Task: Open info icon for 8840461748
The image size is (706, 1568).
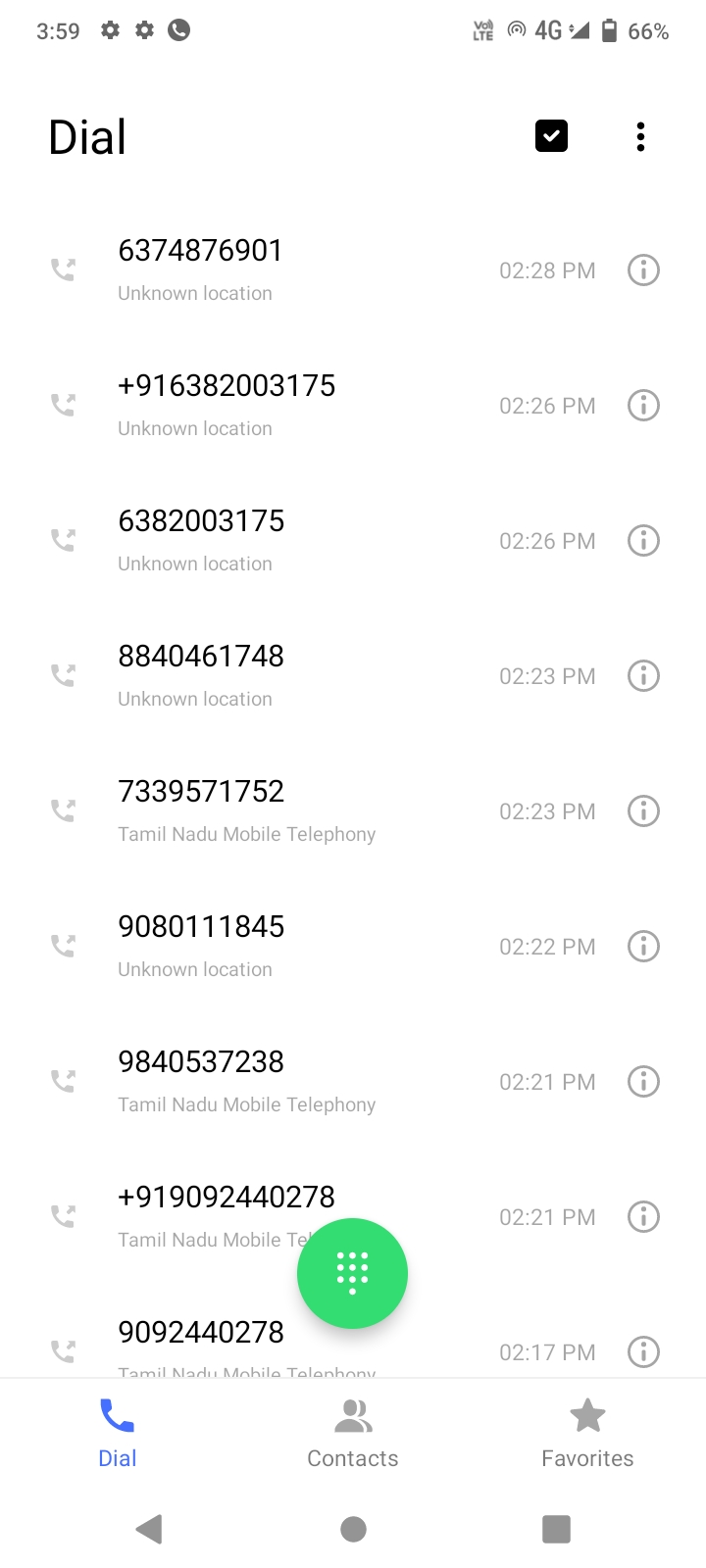Action: click(643, 676)
